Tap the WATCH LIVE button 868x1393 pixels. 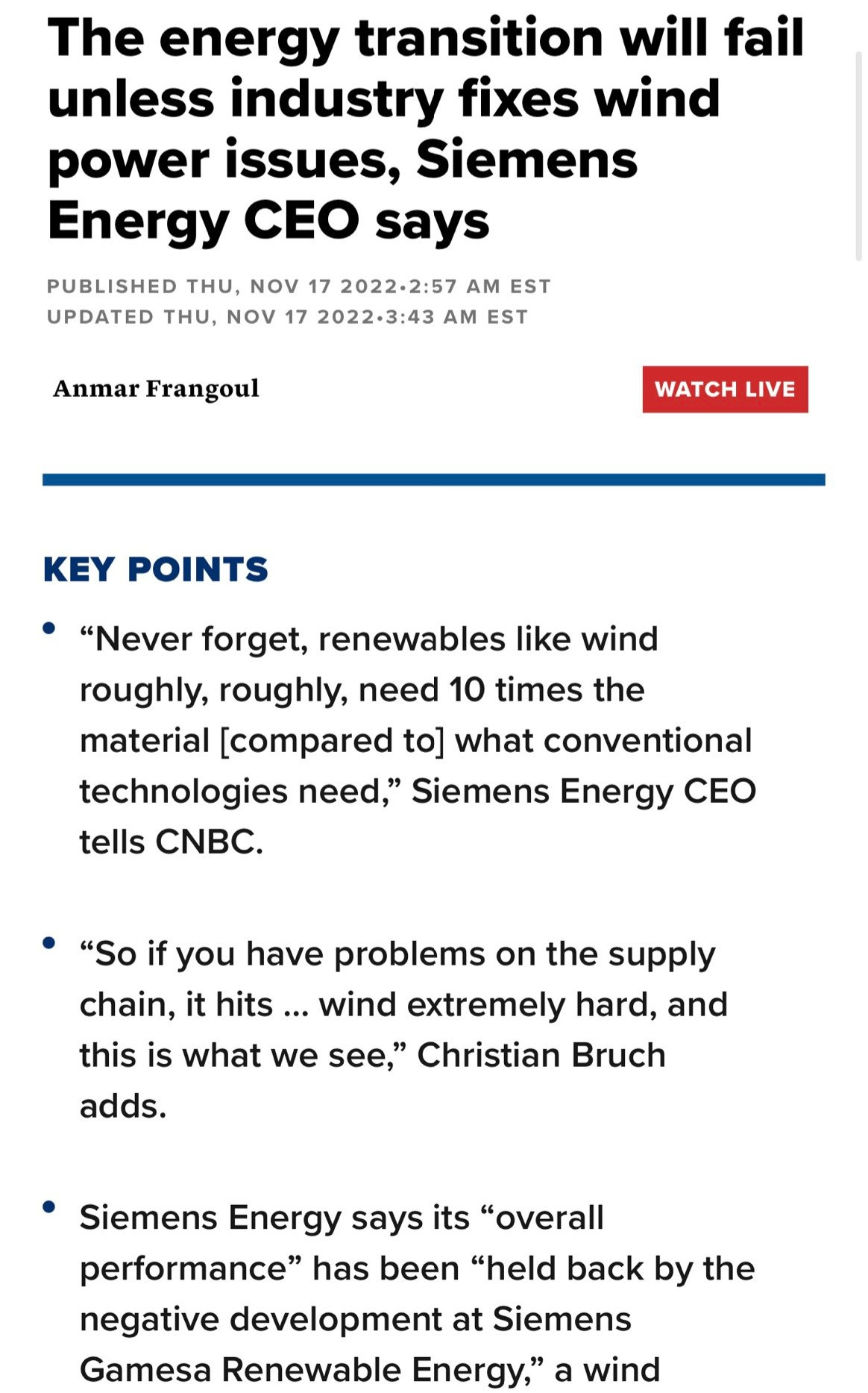(725, 389)
